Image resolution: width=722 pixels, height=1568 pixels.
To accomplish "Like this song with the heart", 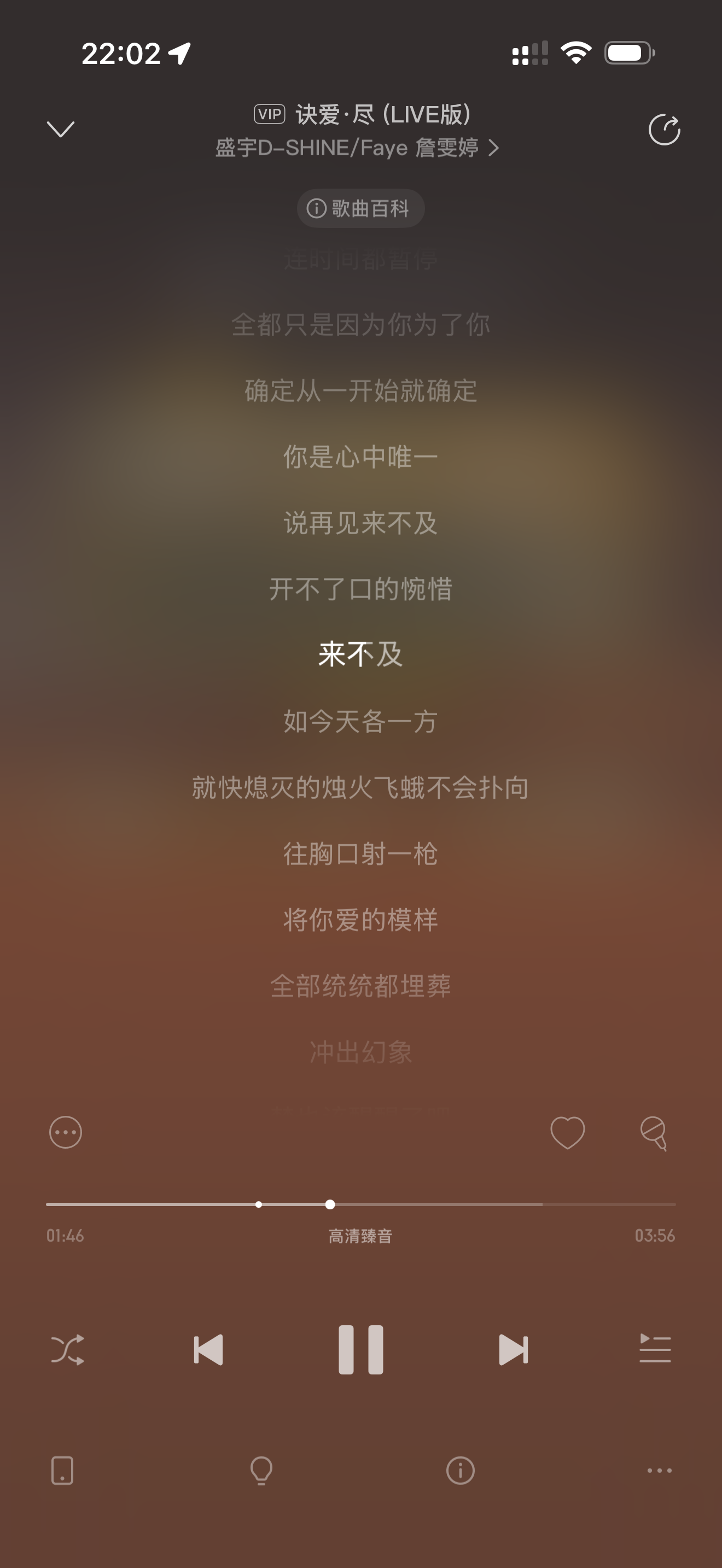I will click(x=567, y=1133).
